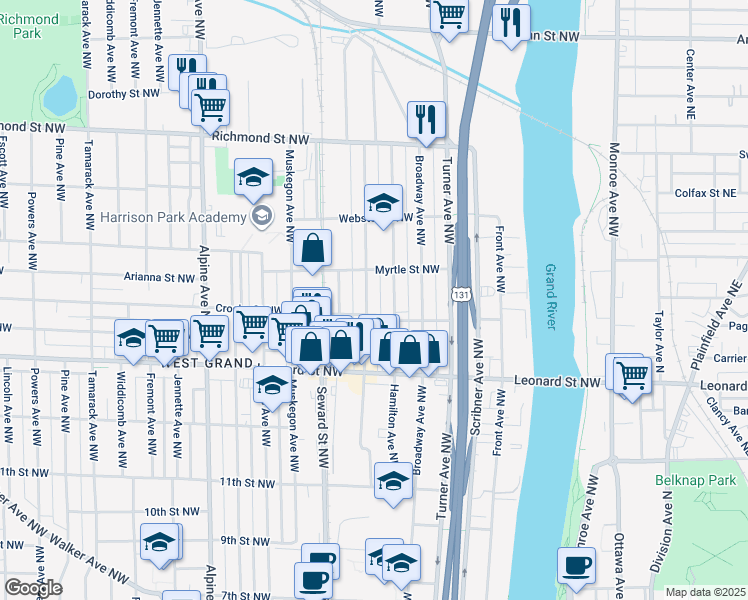Screen dimensions: 748x600
Task: Select the grocery cart marker on Leonard St east of the river
Action: [x=634, y=374]
